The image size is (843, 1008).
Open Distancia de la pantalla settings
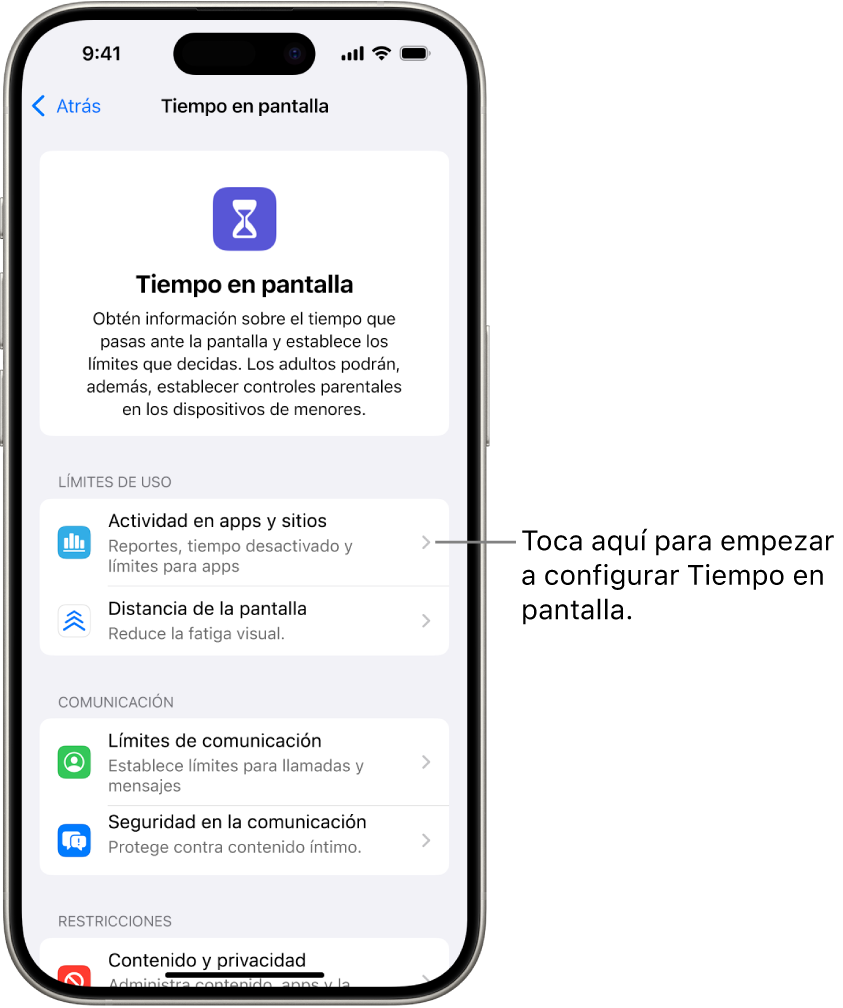(x=244, y=620)
